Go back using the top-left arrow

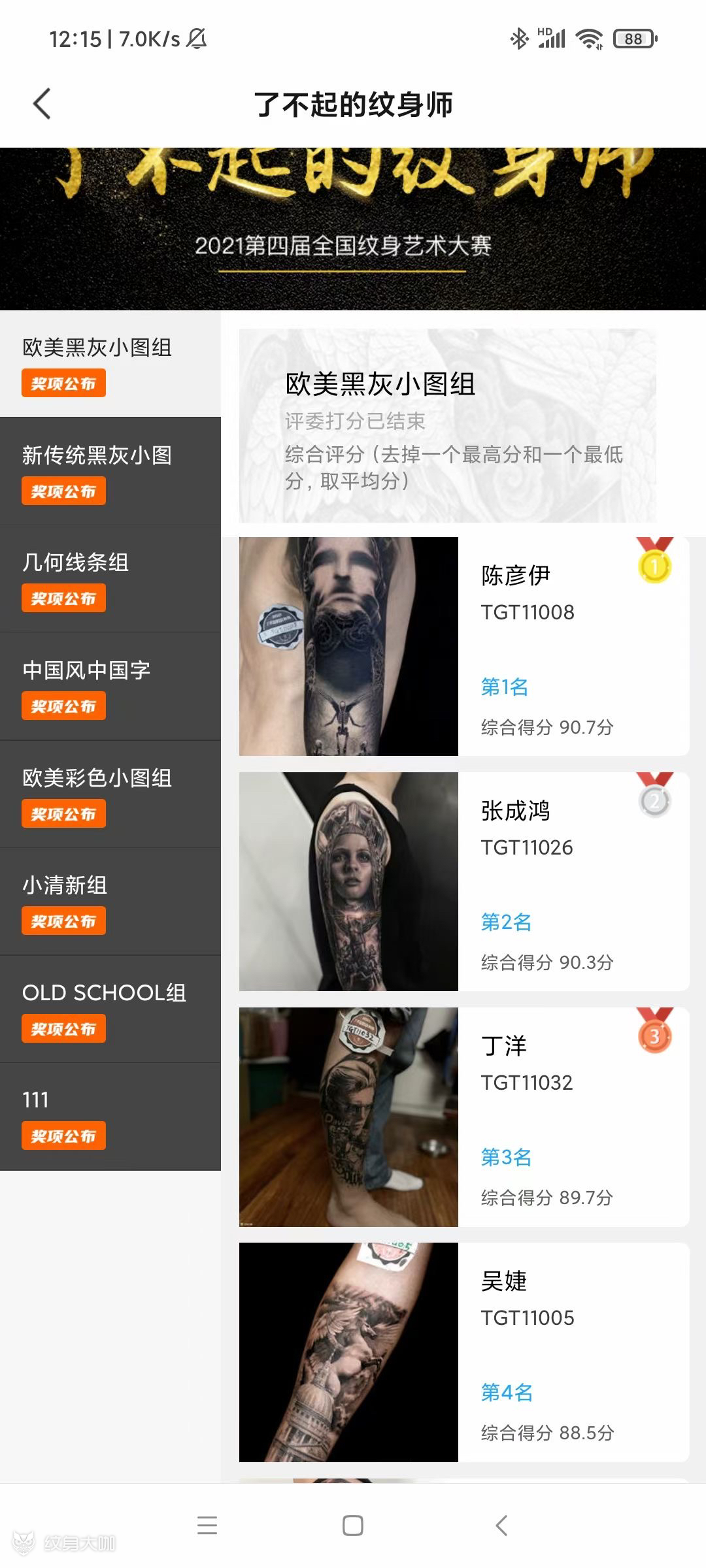[42, 104]
